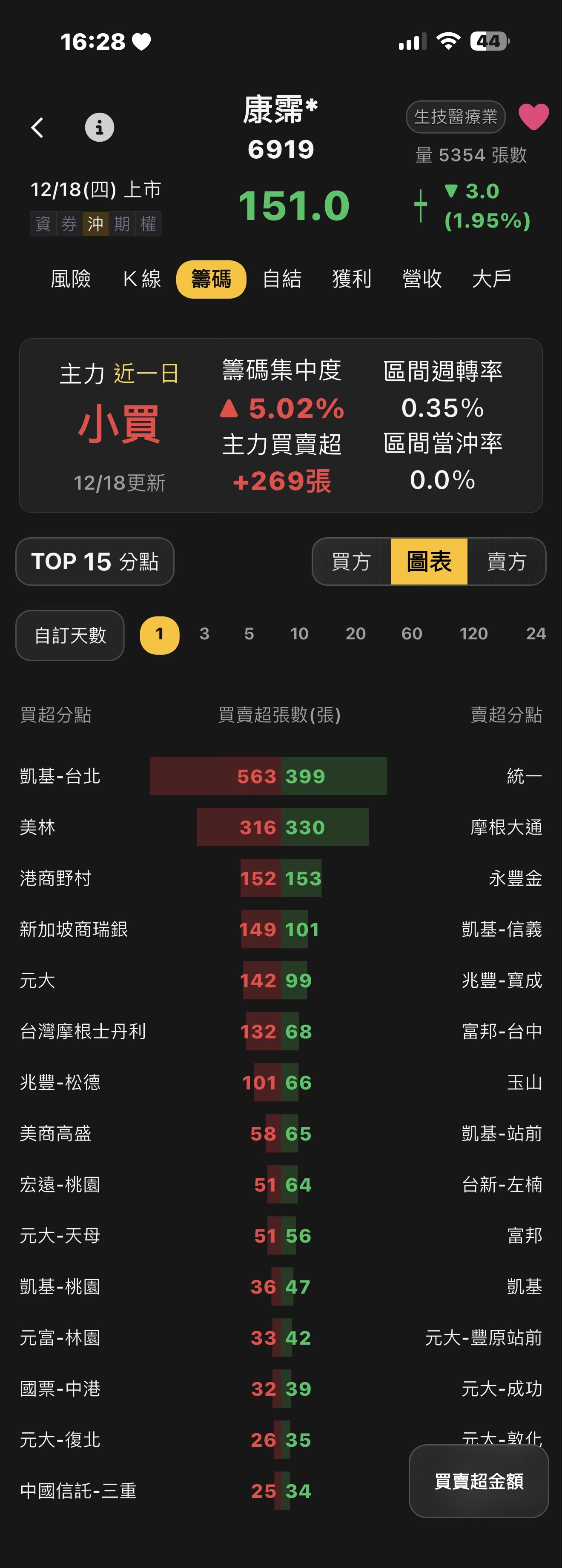562x1568 pixels.
Task: Open the 大戶 tab
Action: (x=491, y=279)
